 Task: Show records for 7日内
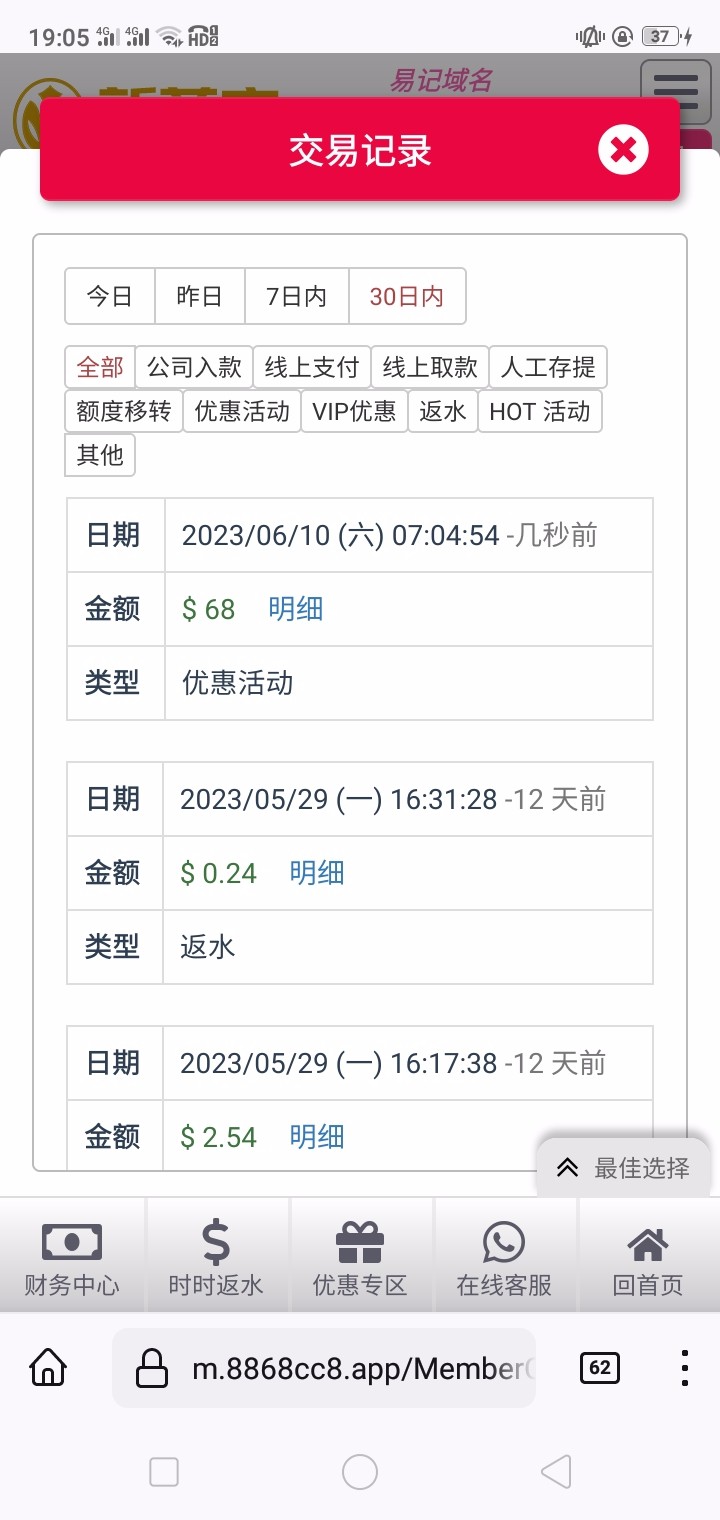click(296, 297)
